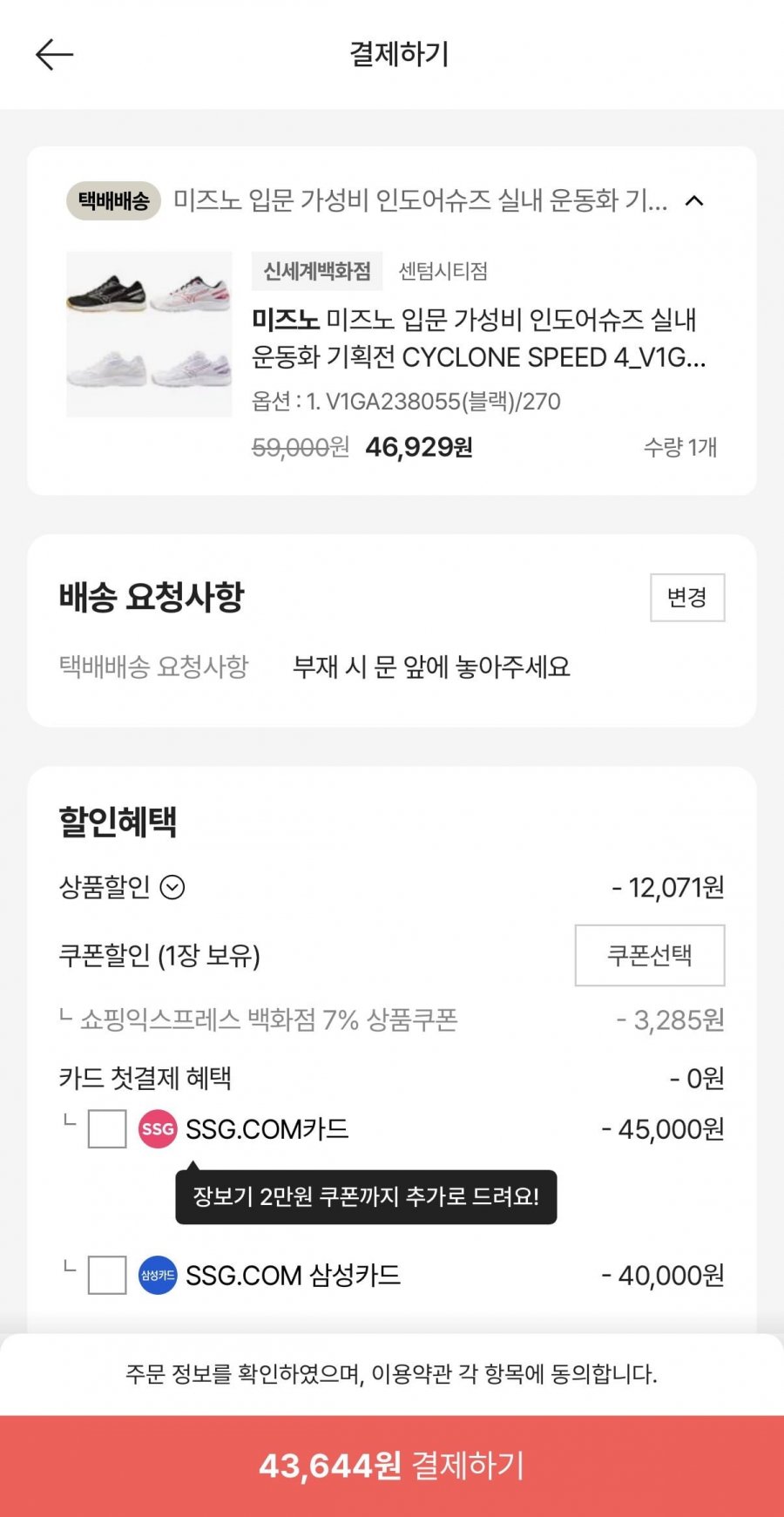Open the 미즈노 shoes product thumbnail
The image size is (784, 1517).
pyautogui.click(x=149, y=335)
